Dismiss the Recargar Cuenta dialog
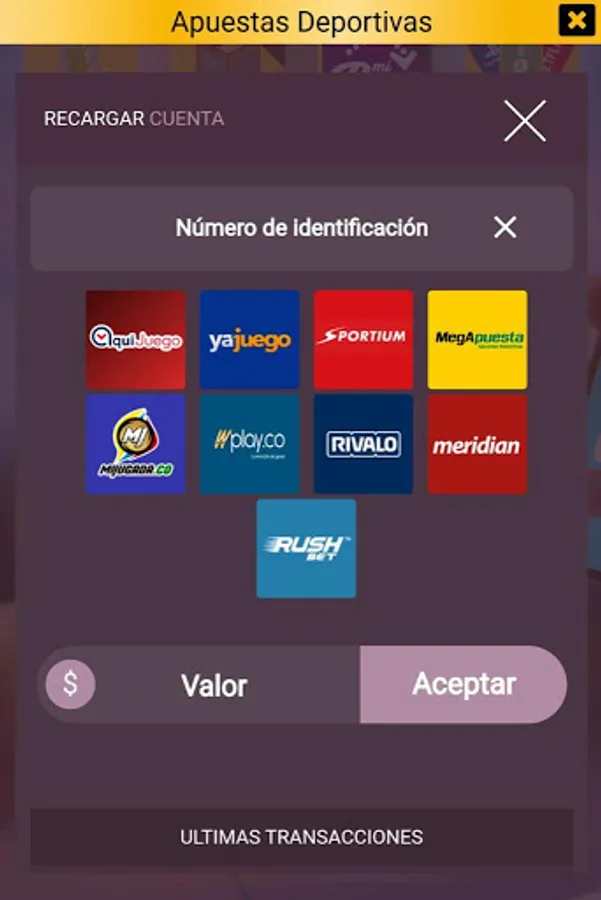Screen dimensions: 601x900 pos(524,121)
